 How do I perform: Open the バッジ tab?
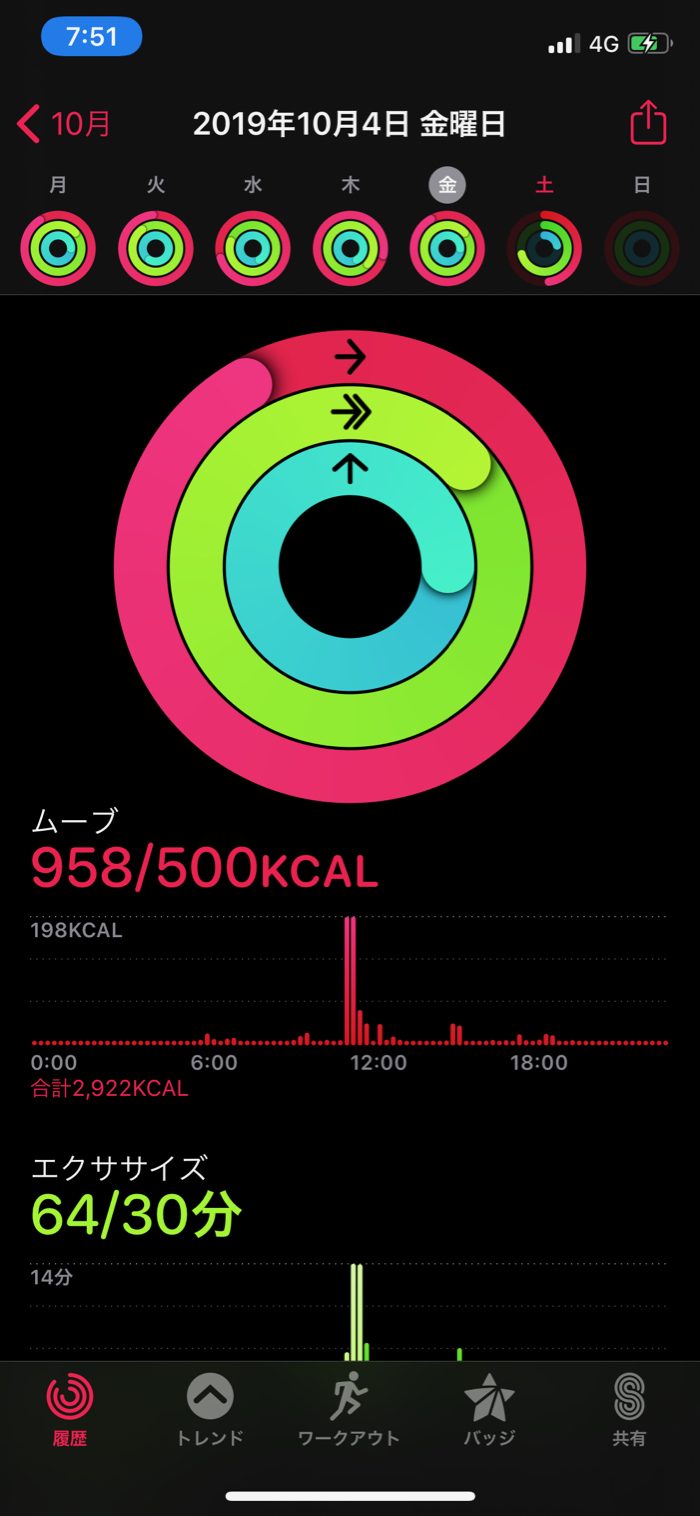click(489, 1409)
